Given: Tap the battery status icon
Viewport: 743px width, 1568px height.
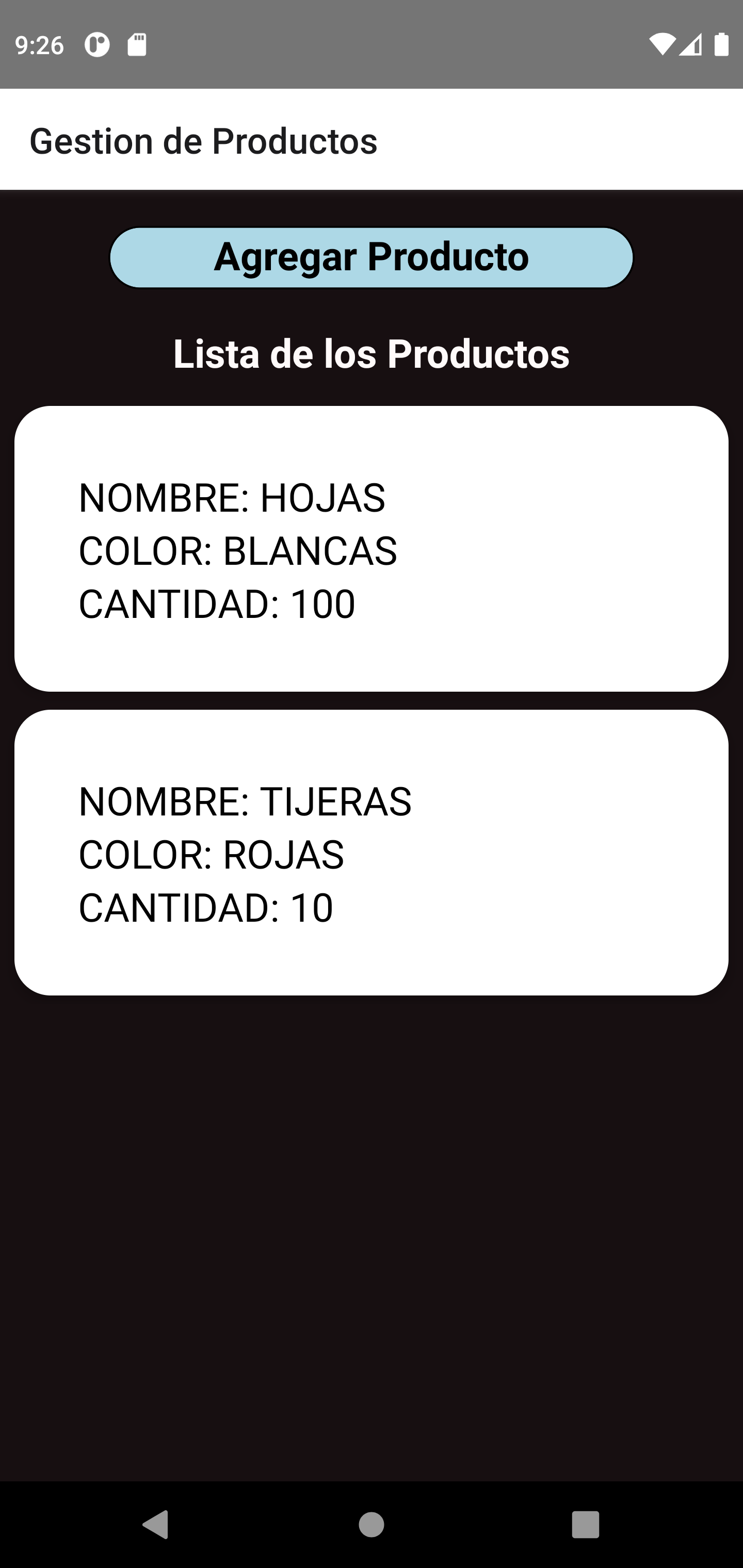Looking at the screenshot, I should (722, 43).
